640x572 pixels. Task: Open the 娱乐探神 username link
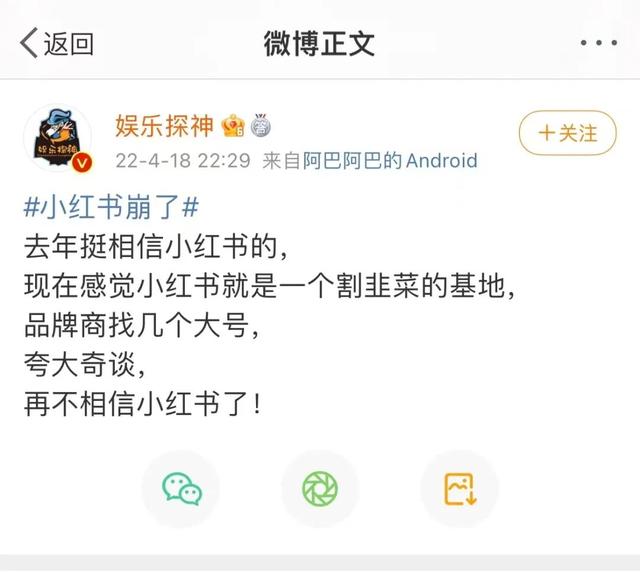pyautogui.click(x=165, y=126)
